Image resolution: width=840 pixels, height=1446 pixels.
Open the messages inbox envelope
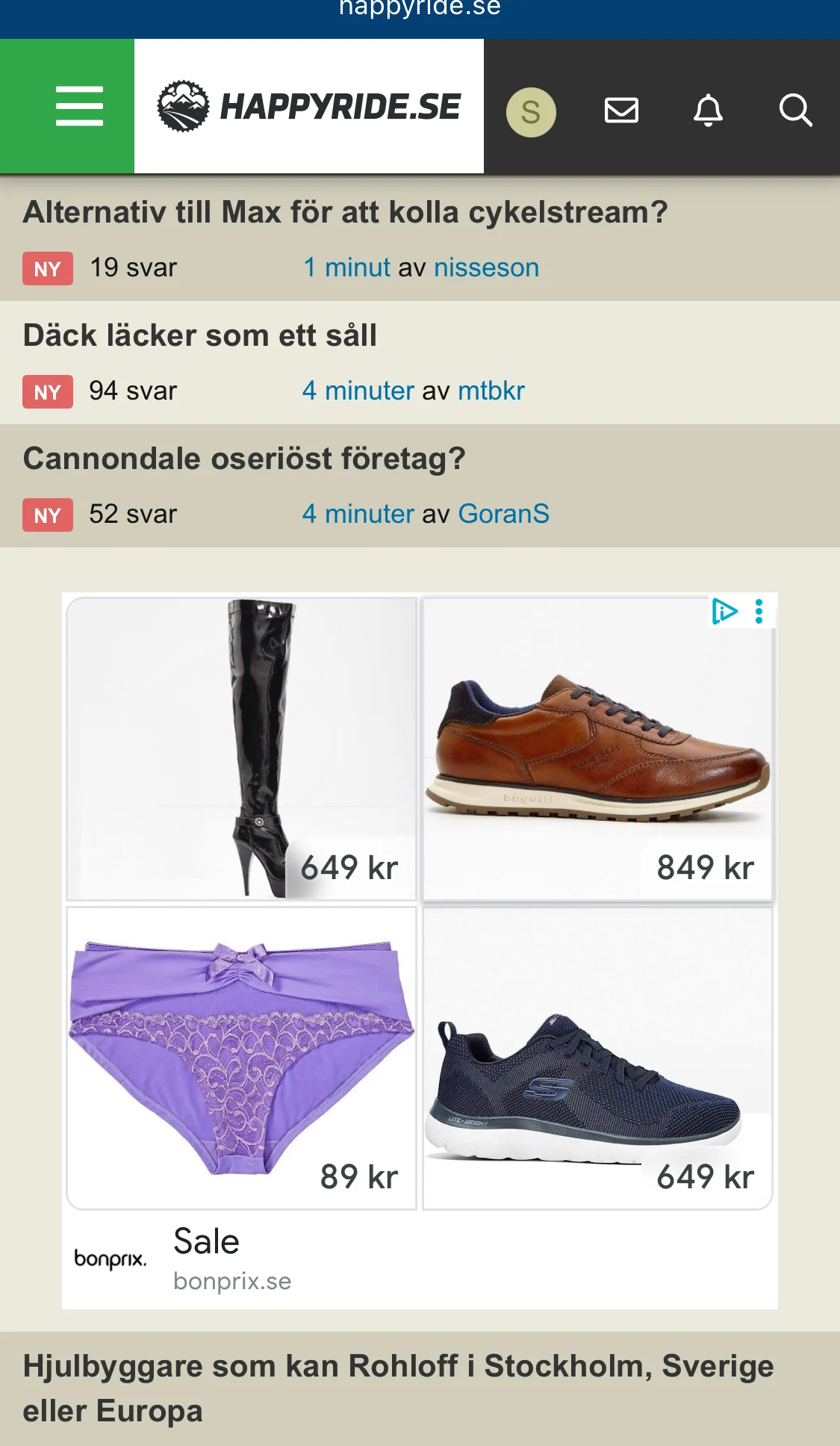point(621,111)
